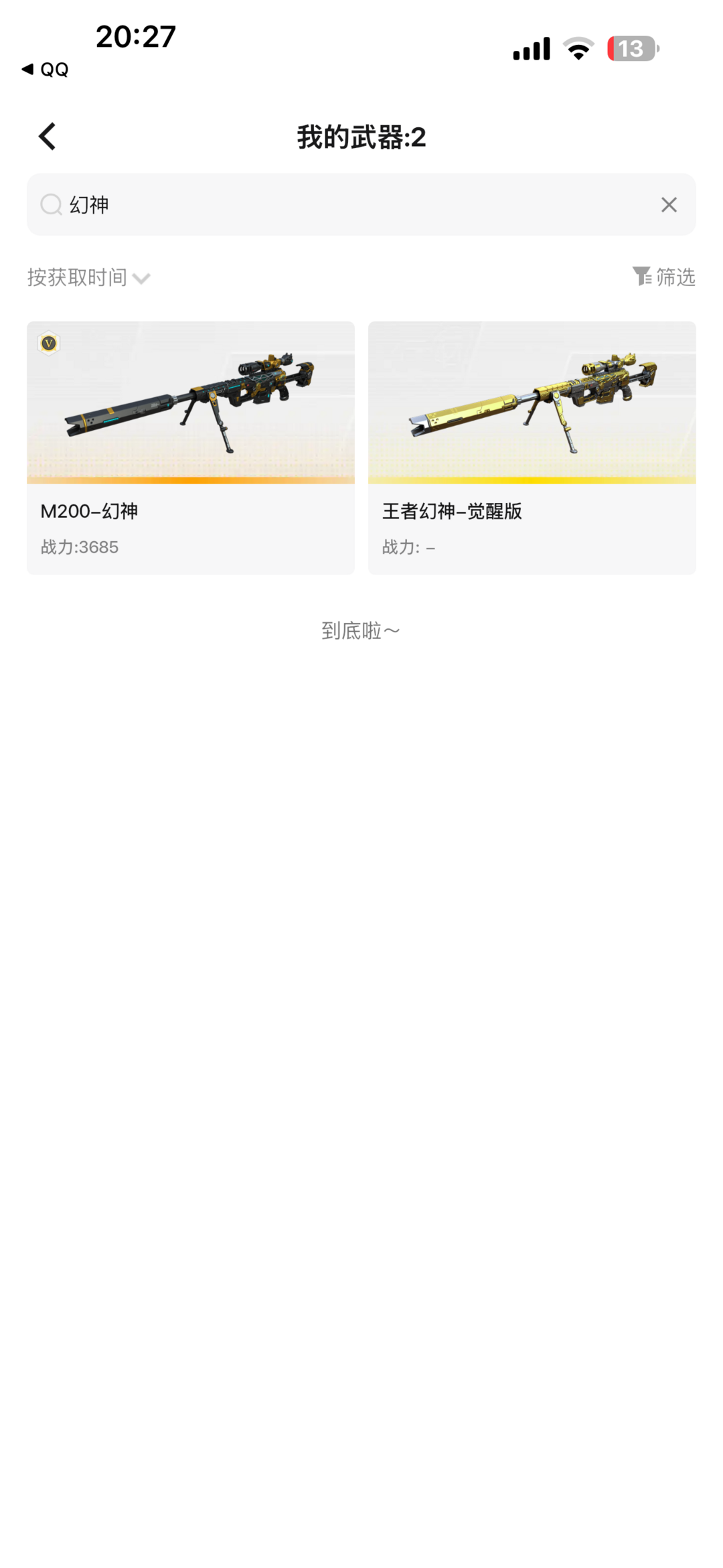Viewport: 723px width, 1568px height.
Task: Open the M200-幻神 weapon card
Action: [x=191, y=447]
